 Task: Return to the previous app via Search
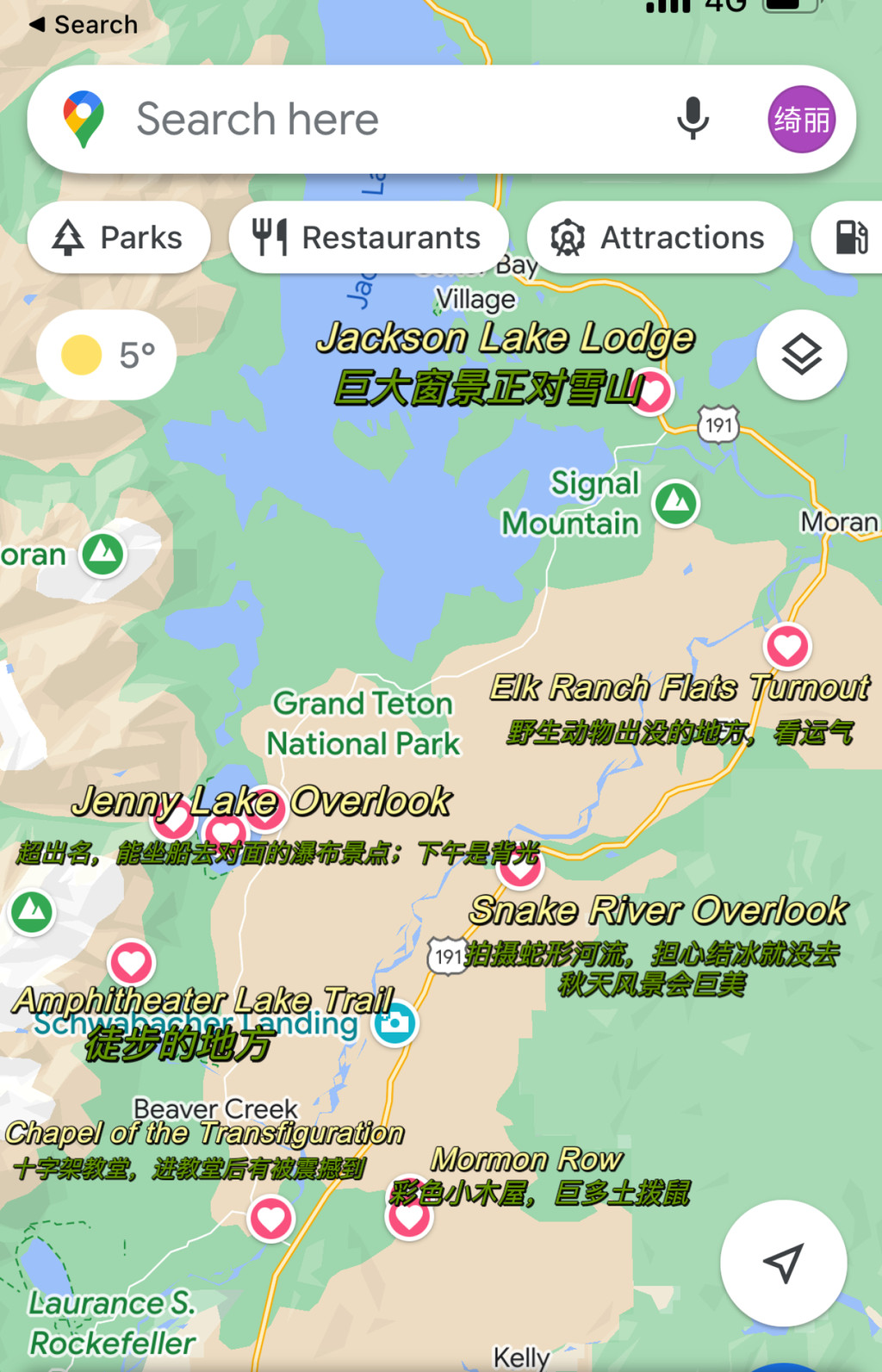84,24
